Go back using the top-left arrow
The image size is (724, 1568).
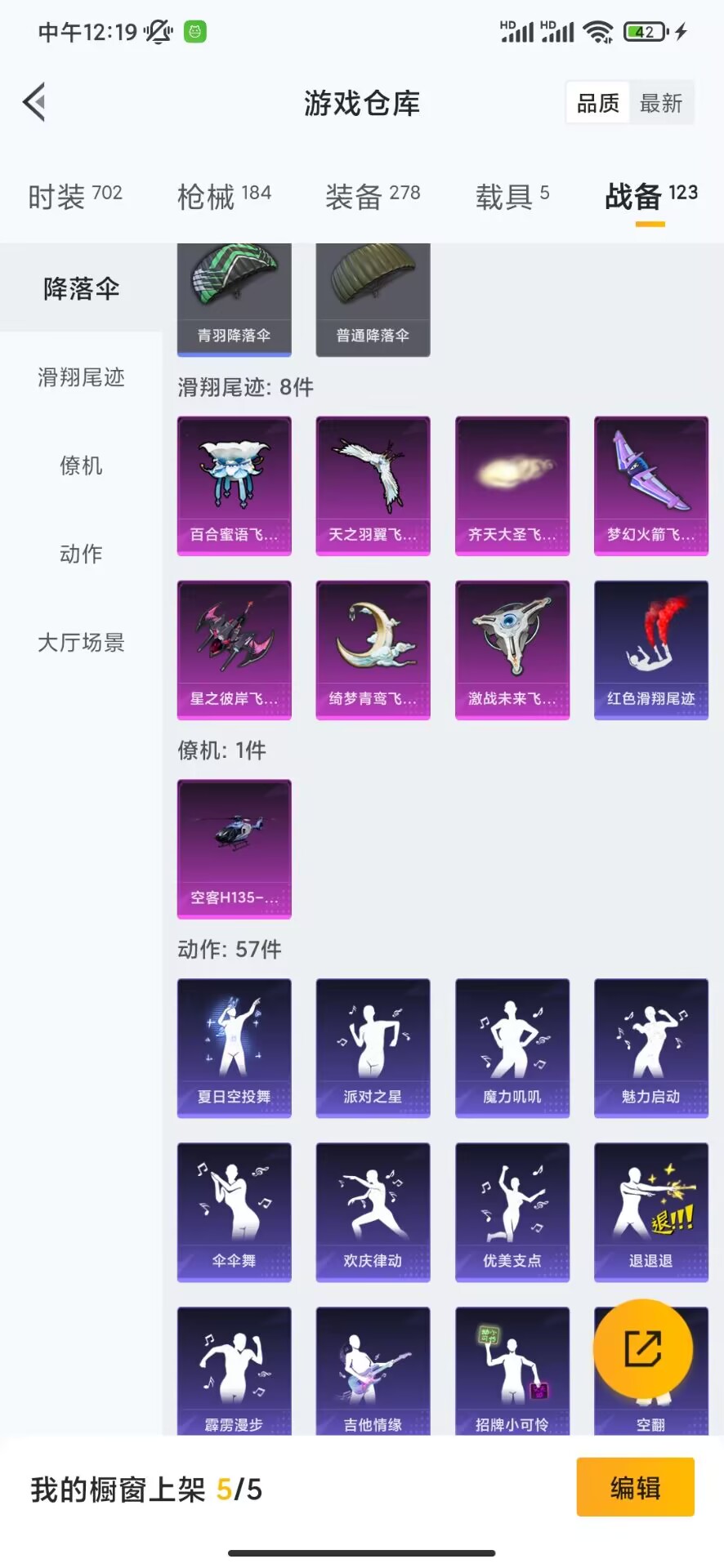pos(34,103)
